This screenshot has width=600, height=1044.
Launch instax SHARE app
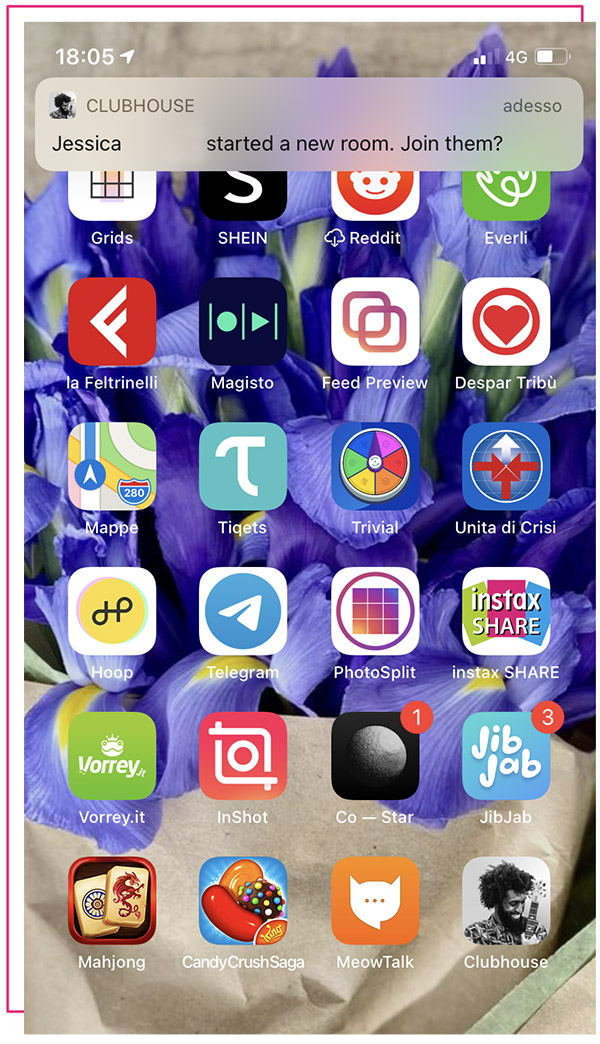coord(506,611)
